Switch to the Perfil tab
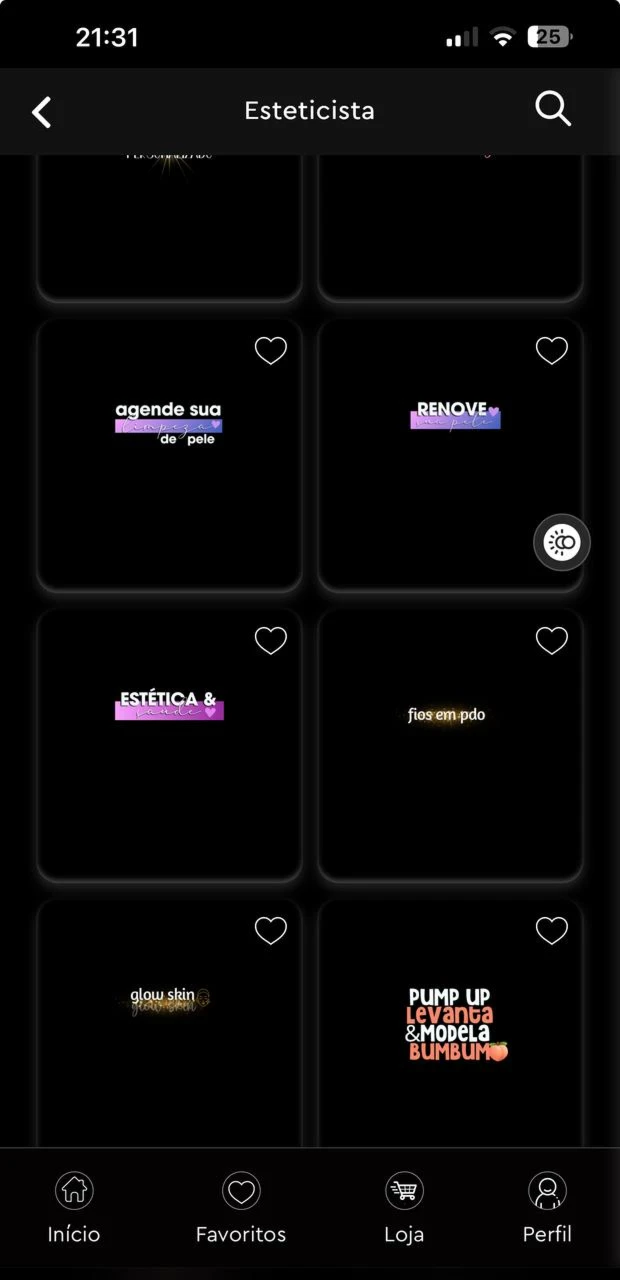The image size is (620, 1280). coord(547,1208)
